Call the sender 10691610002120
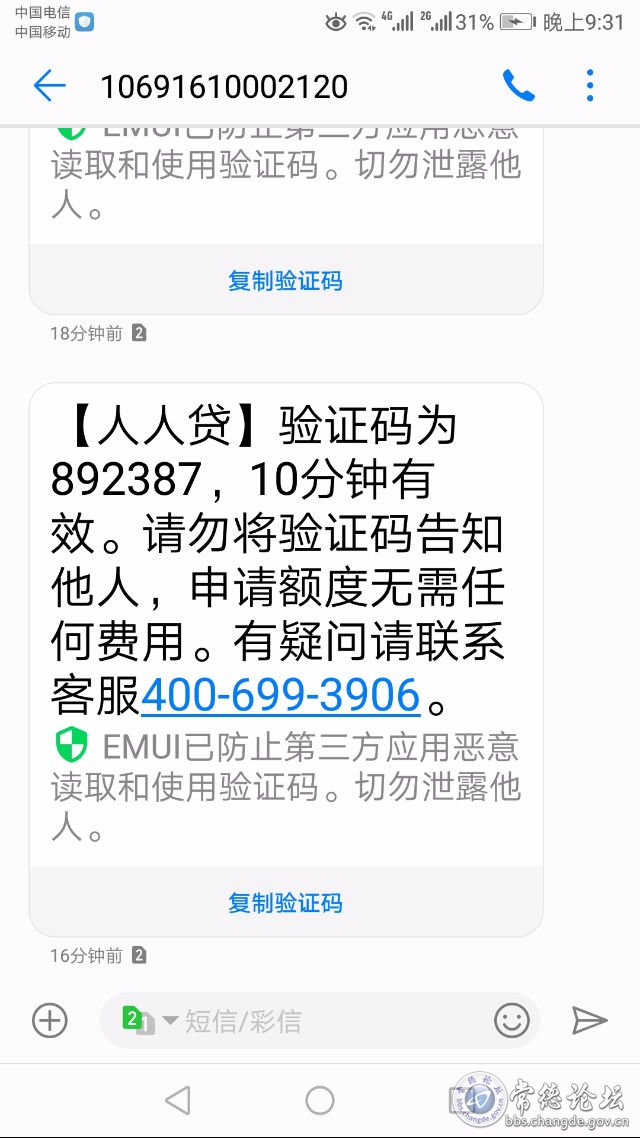 coord(518,86)
